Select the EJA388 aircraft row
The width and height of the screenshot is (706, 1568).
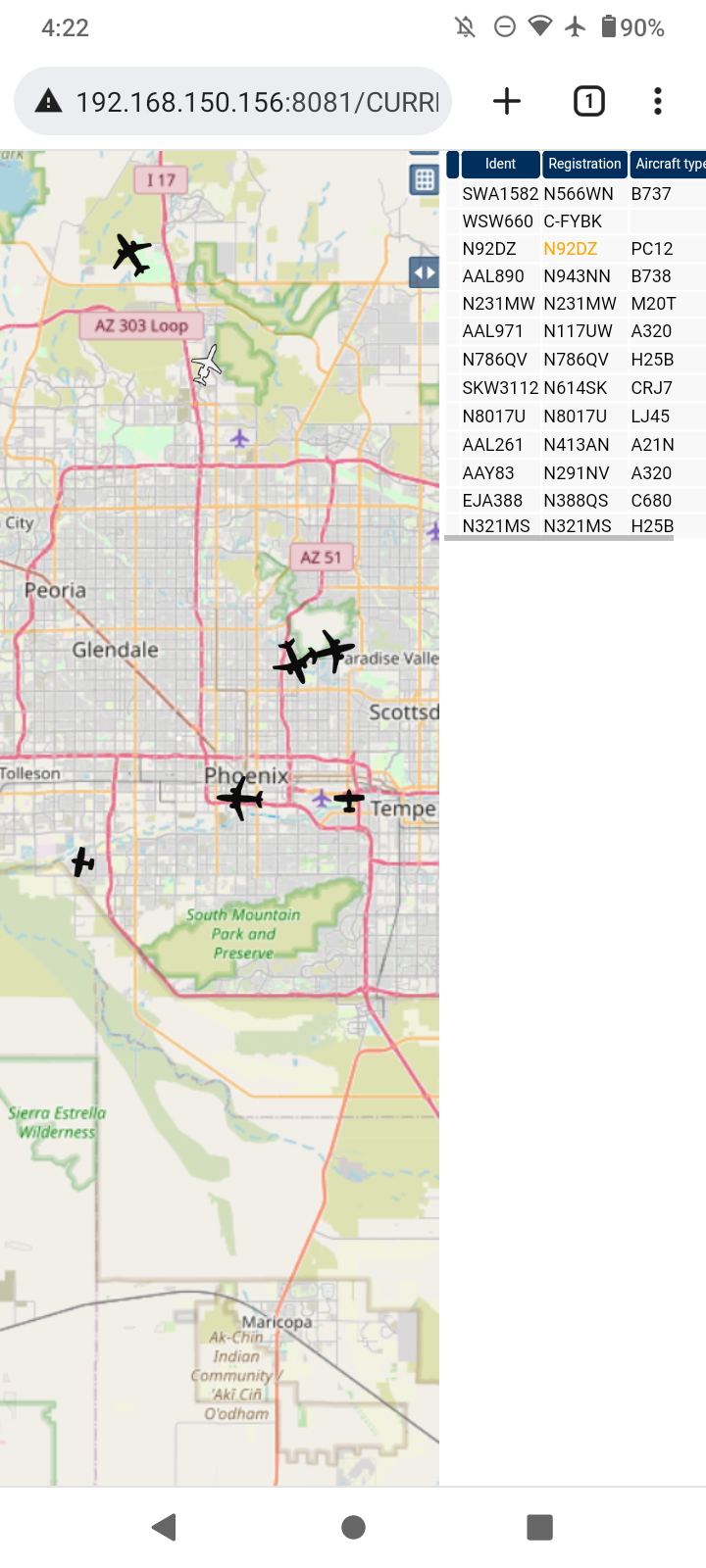[577, 500]
